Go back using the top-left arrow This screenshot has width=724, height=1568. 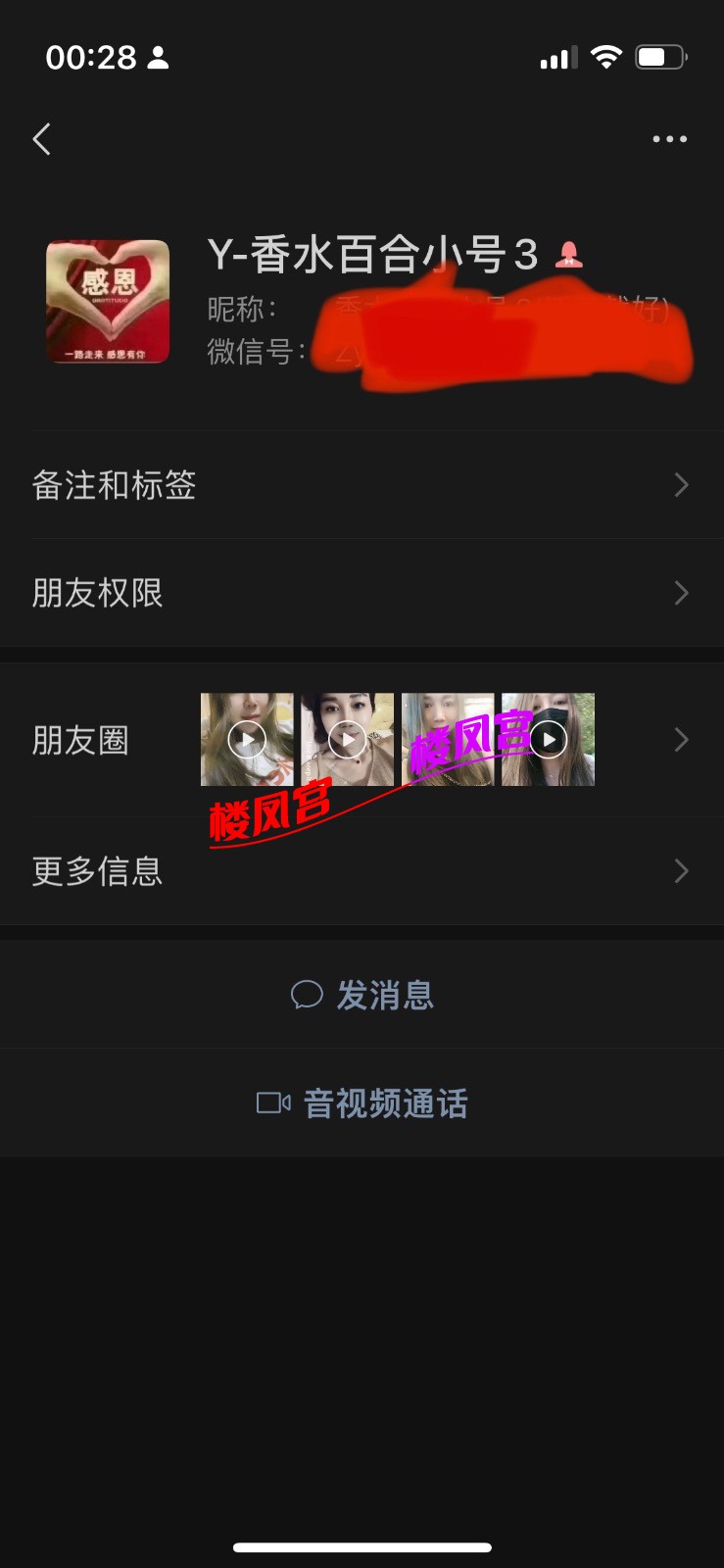click(42, 139)
